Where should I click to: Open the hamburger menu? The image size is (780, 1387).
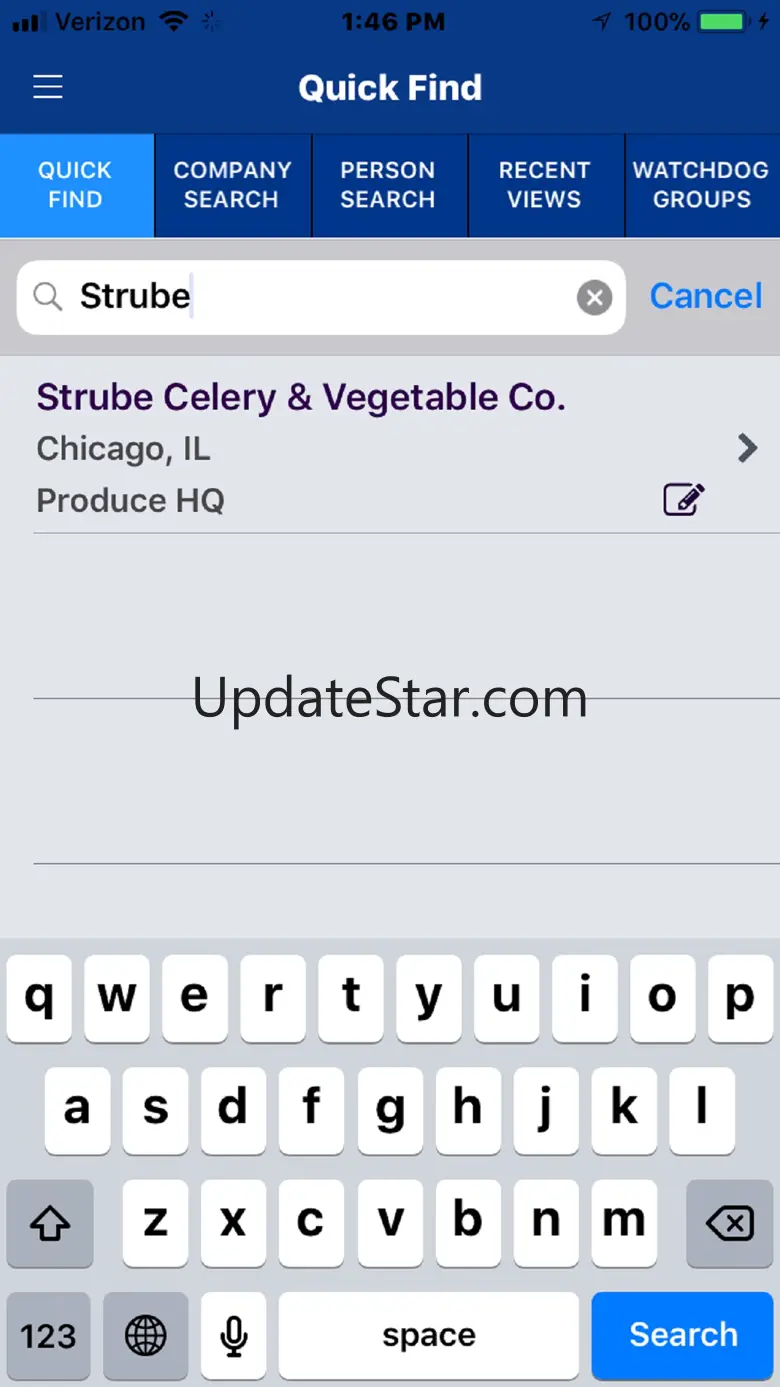(48, 88)
